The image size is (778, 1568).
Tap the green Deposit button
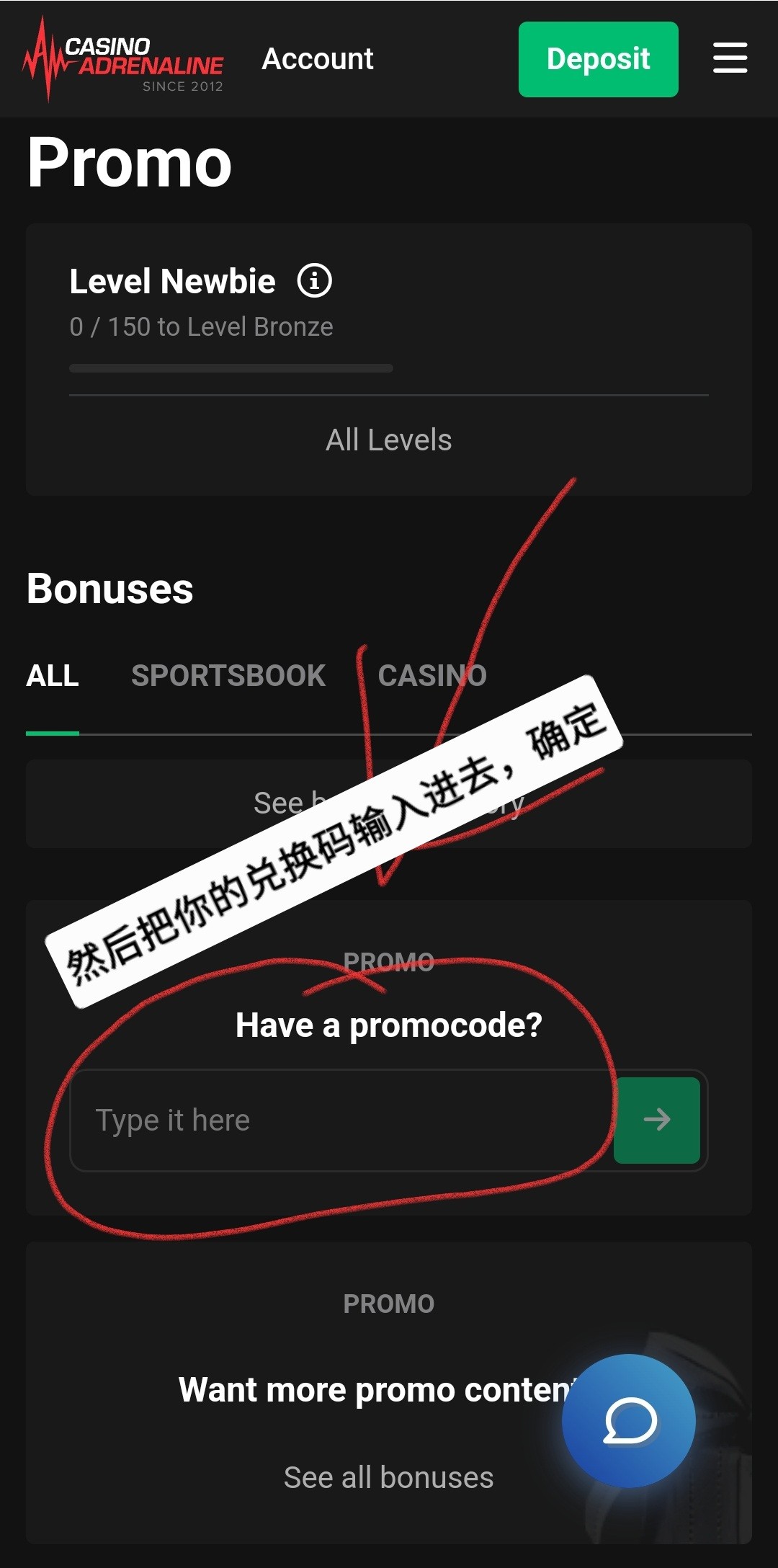click(x=598, y=59)
